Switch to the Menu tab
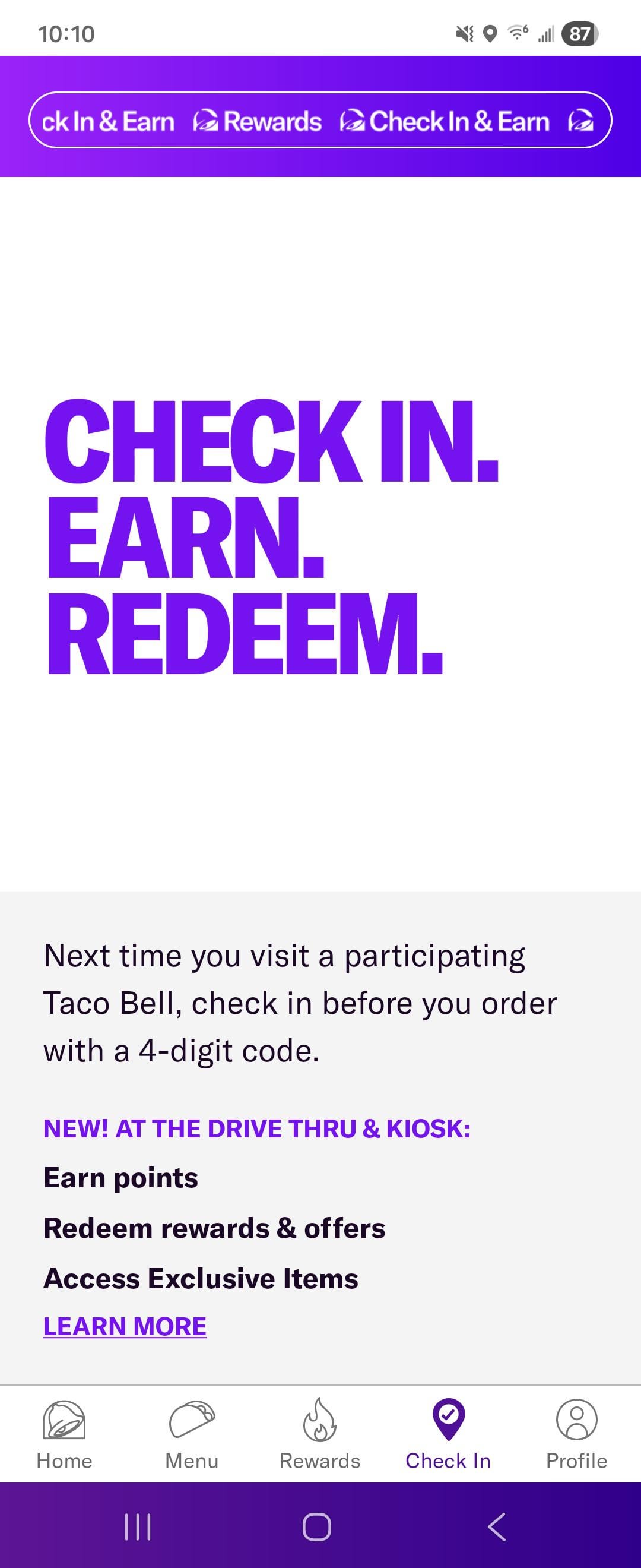 click(192, 1436)
